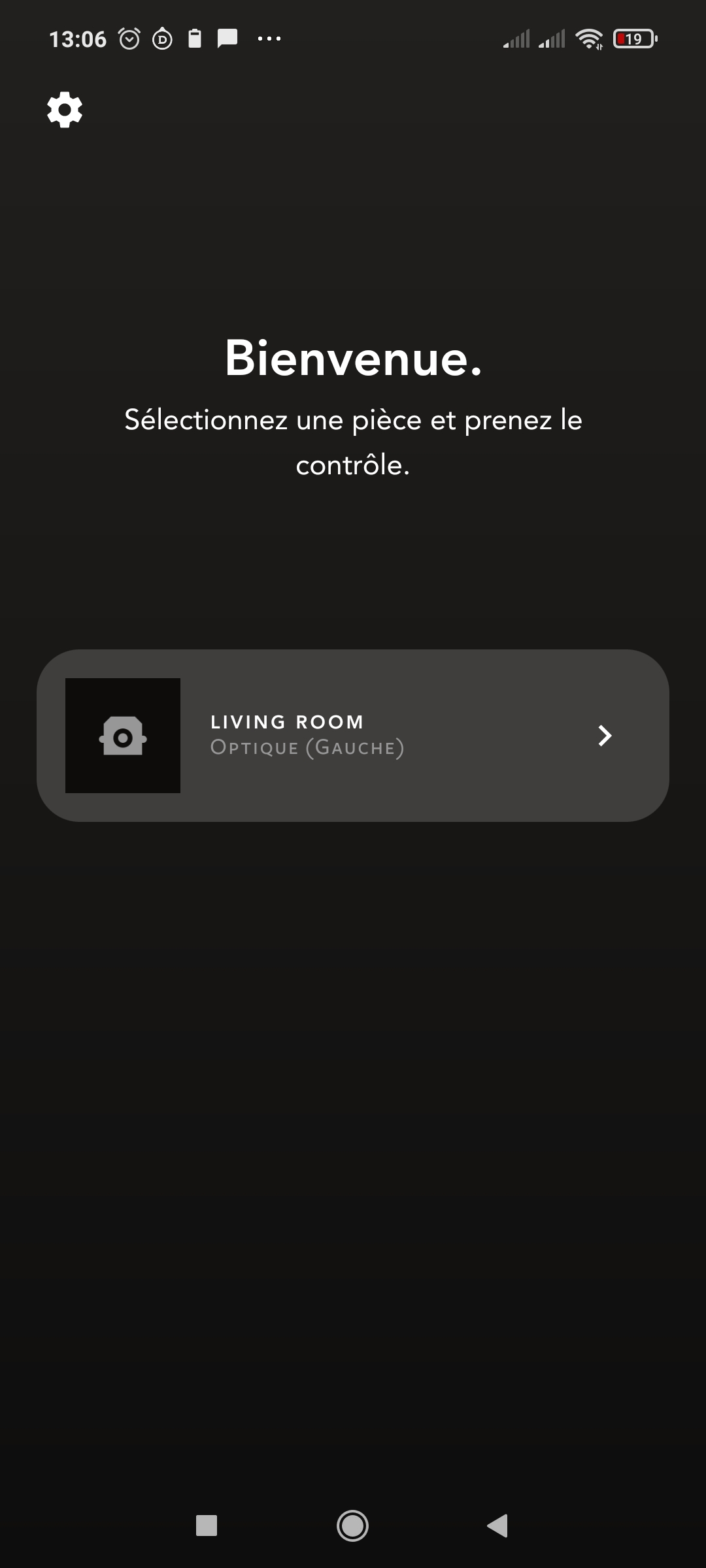Viewport: 706px width, 1568px height.
Task: Go to the home screen
Action: point(352,1526)
